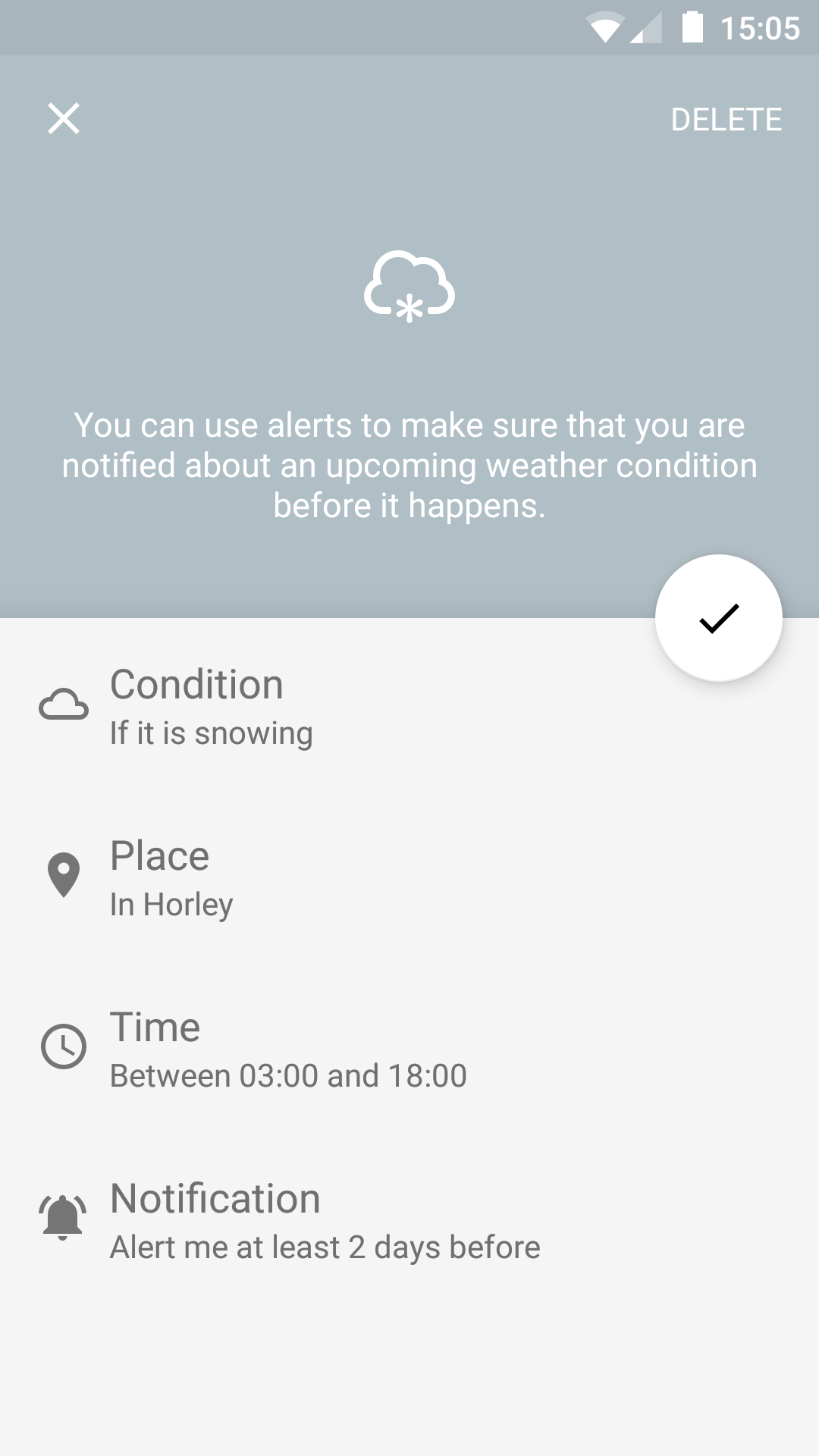Screen dimensions: 819x1456
Task: Open the Condition setting 'If it is snowing'
Action: (x=211, y=732)
